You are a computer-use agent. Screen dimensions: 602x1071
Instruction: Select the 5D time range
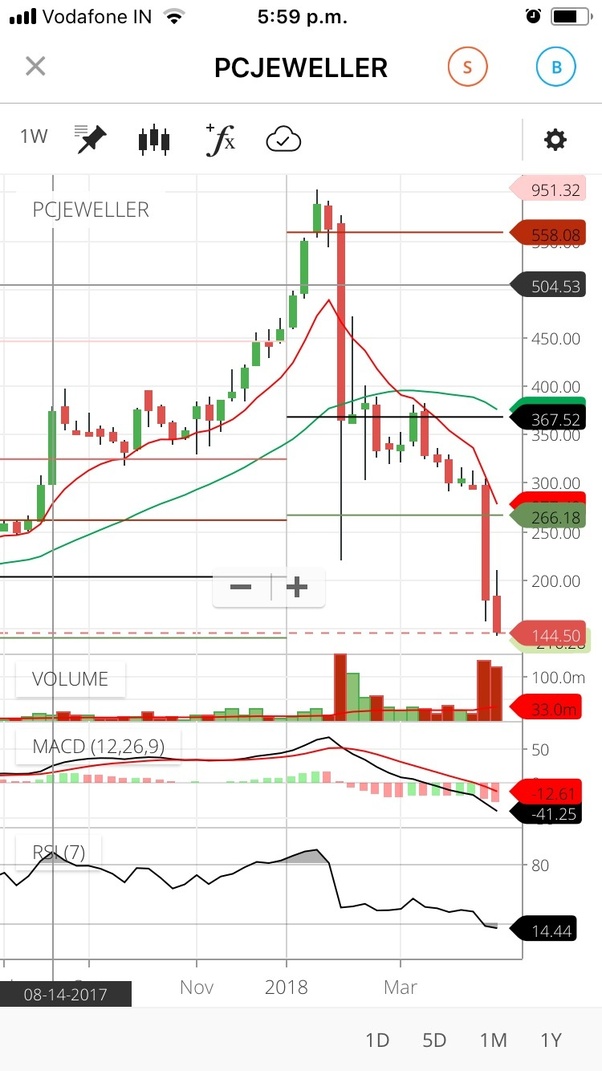coord(434,1040)
